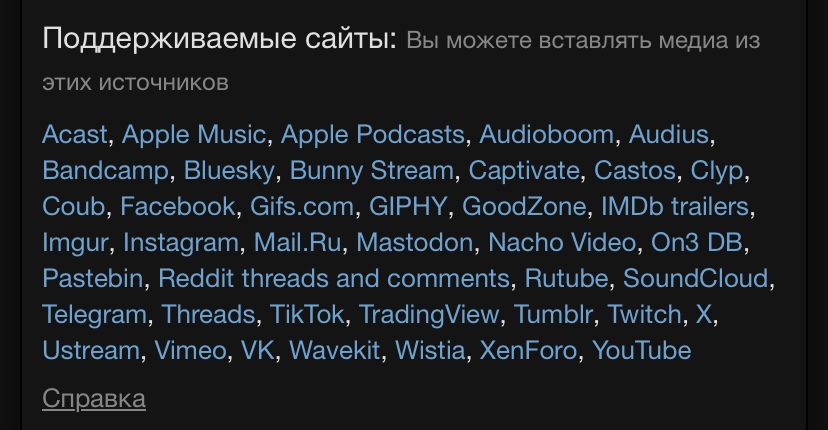
Task: Open the Acast link
Action: [x=78, y=134]
